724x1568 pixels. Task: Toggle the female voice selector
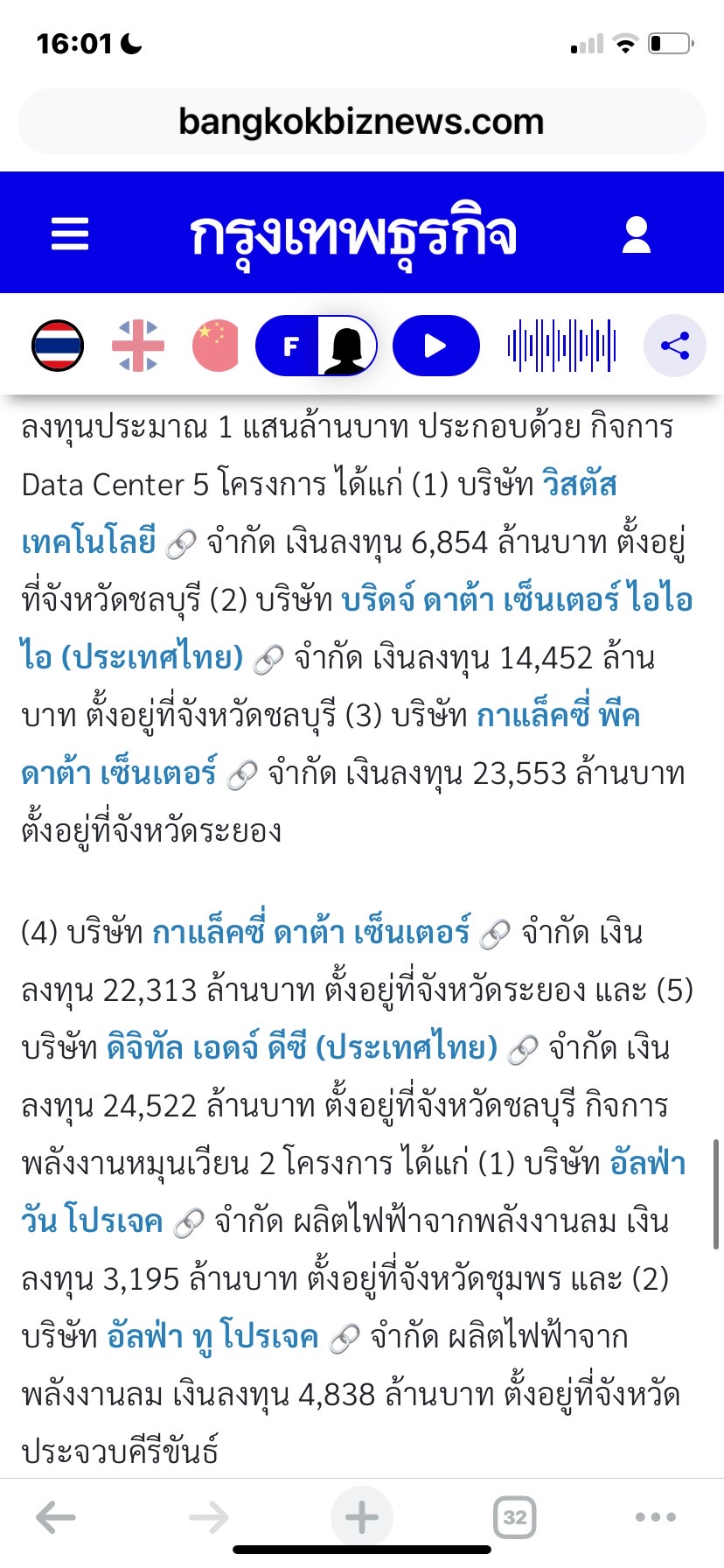click(x=317, y=346)
